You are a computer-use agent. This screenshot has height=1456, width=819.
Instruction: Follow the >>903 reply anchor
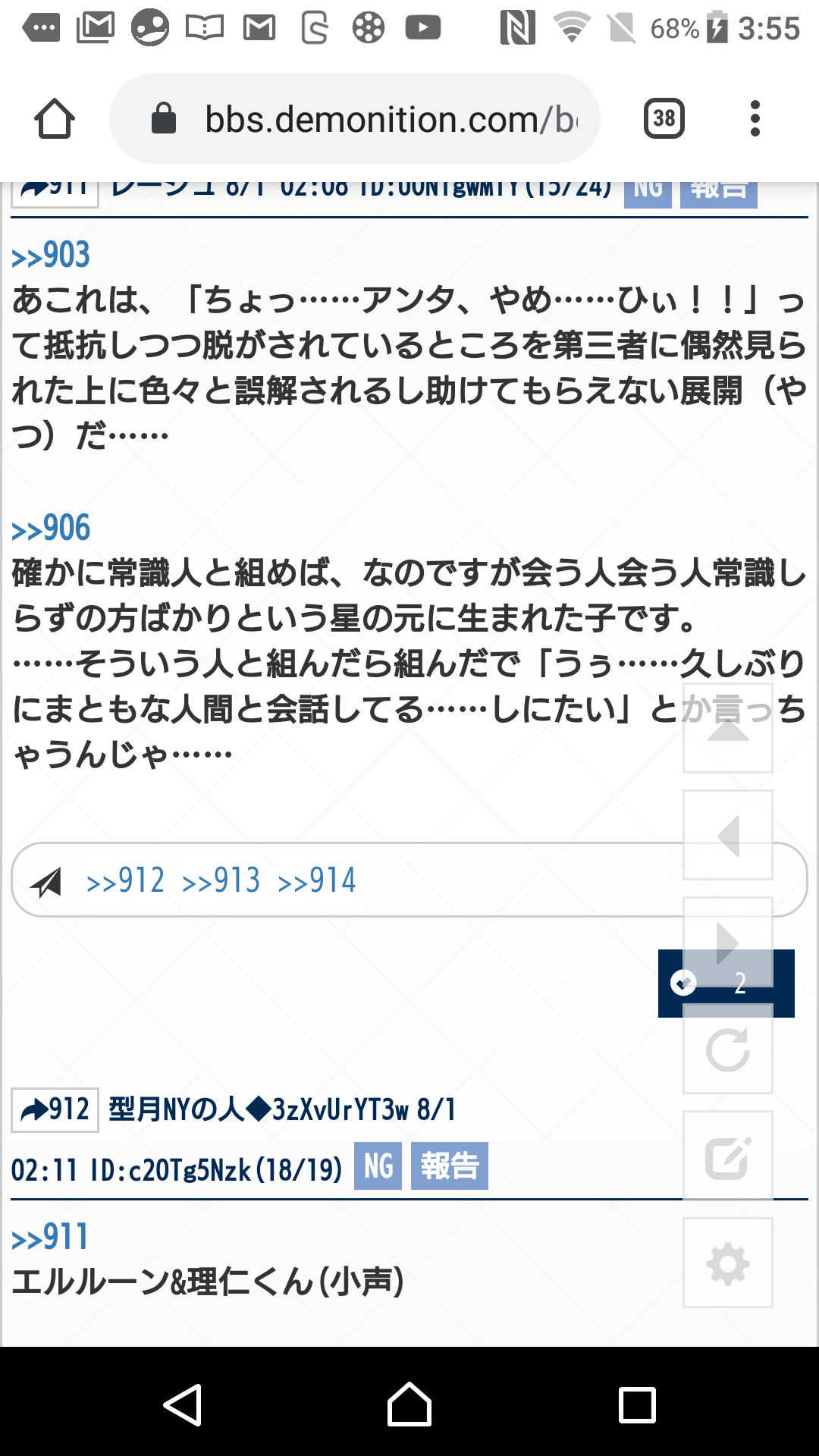coord(51,255)
